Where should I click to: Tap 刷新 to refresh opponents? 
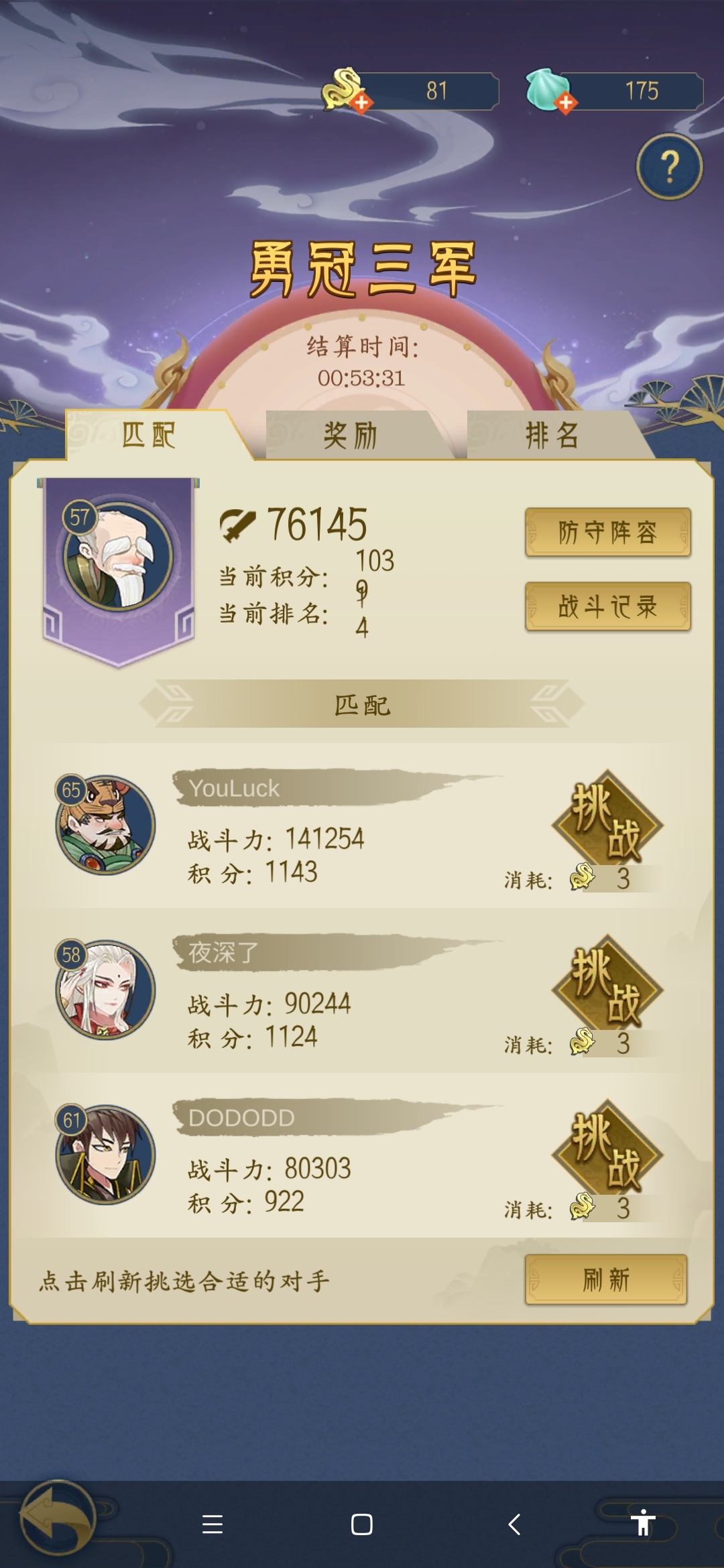[x=605, y=1279]
